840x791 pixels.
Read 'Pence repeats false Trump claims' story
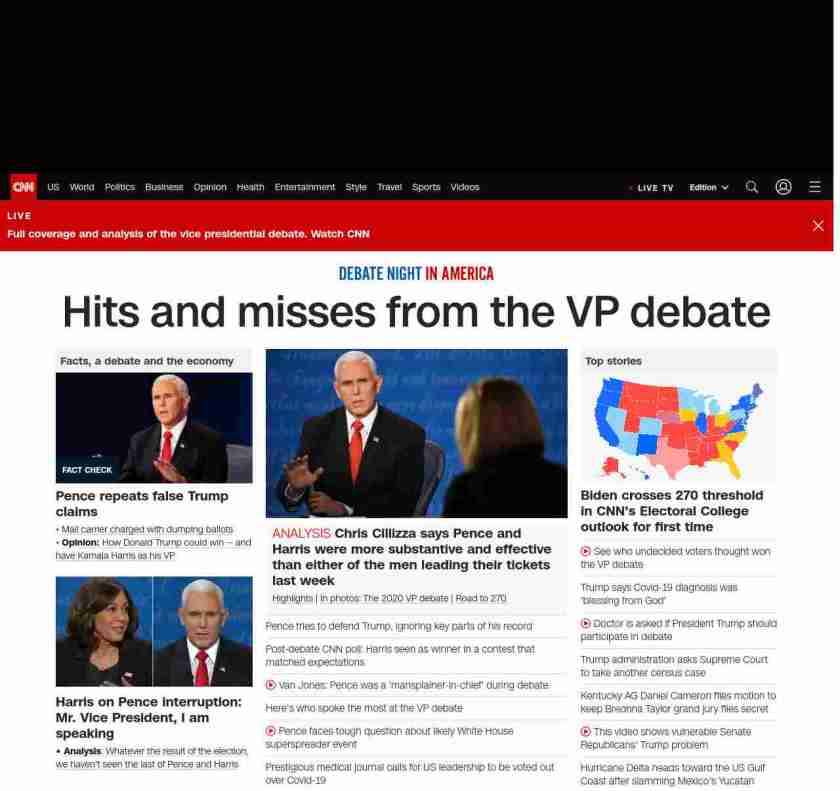pyautogui.click(x=142, y=503)
